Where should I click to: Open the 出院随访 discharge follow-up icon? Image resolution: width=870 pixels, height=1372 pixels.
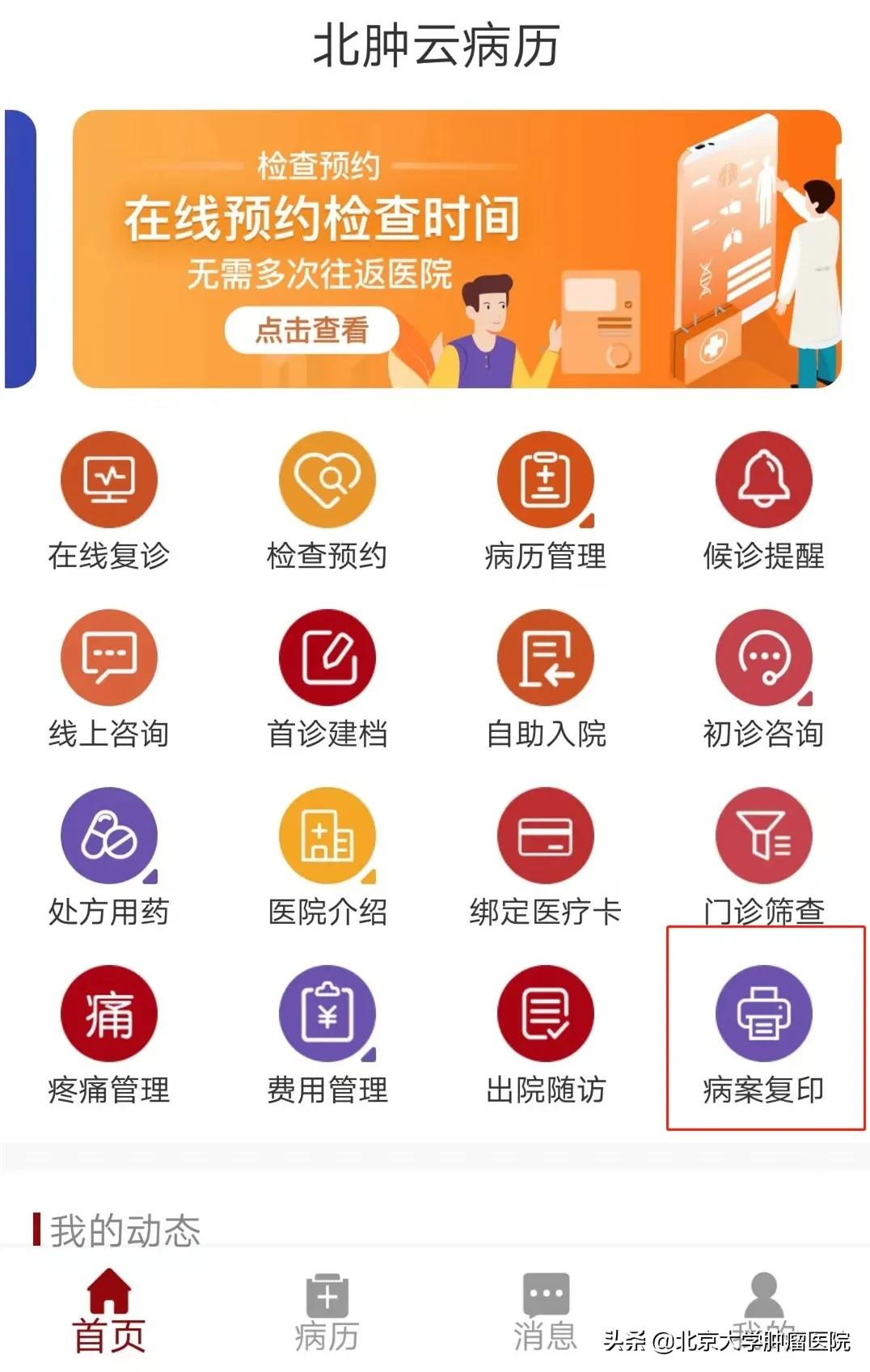click(x=545, y=1014)
